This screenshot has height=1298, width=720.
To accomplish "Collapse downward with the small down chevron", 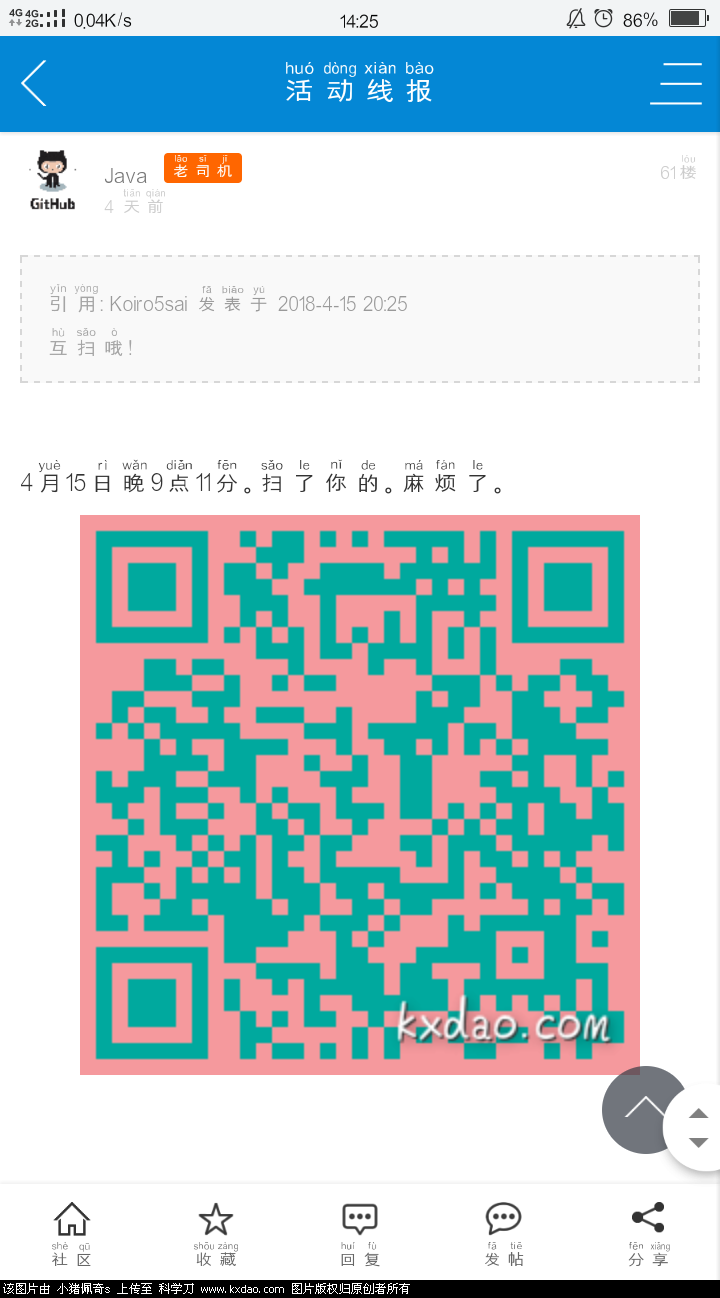I will coord(697,1140).
